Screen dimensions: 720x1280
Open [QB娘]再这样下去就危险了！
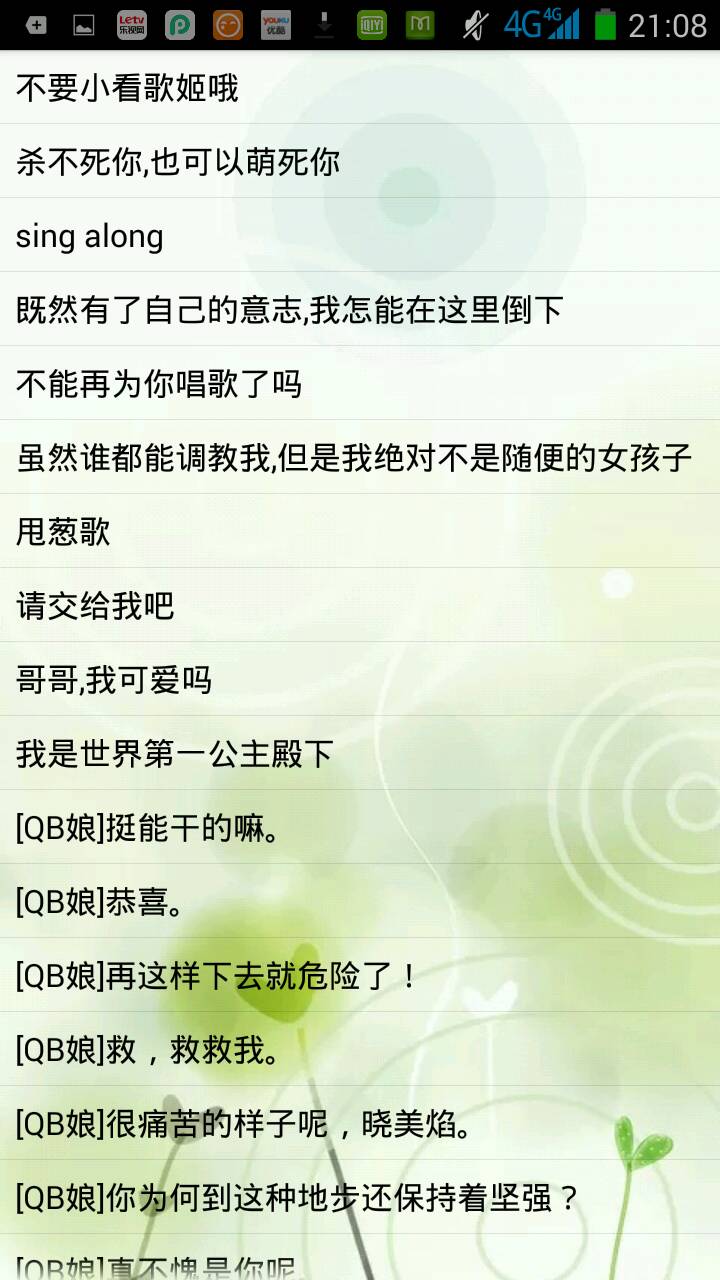(x=218, y=976)
